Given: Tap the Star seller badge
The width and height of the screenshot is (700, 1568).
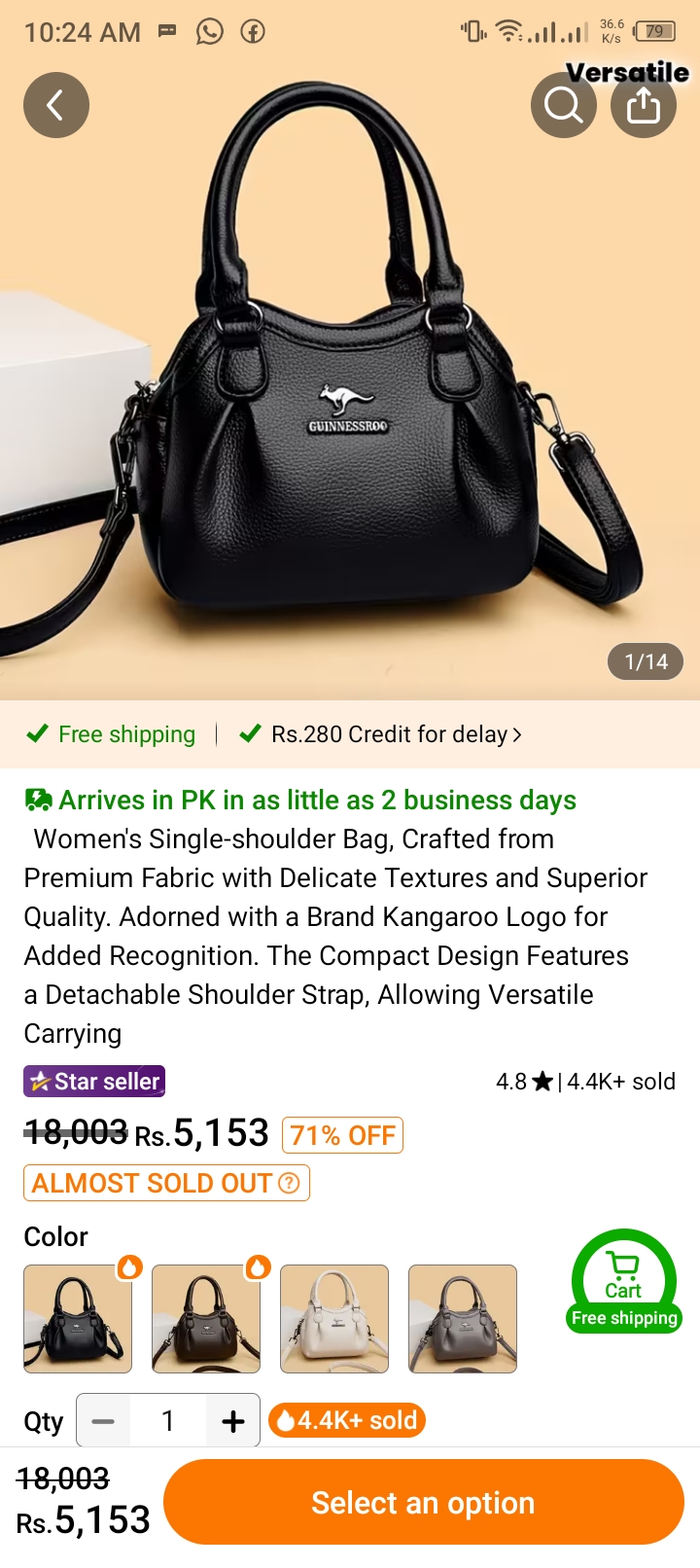Looking at the screenshot, I should [94, 1082].
